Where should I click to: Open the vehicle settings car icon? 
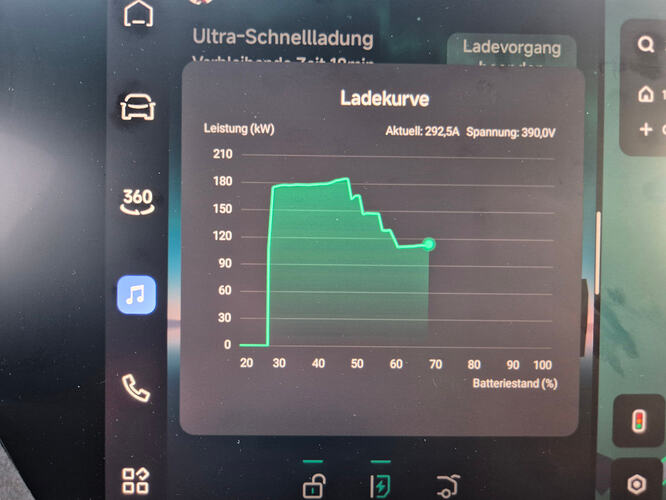pos(136,106)
